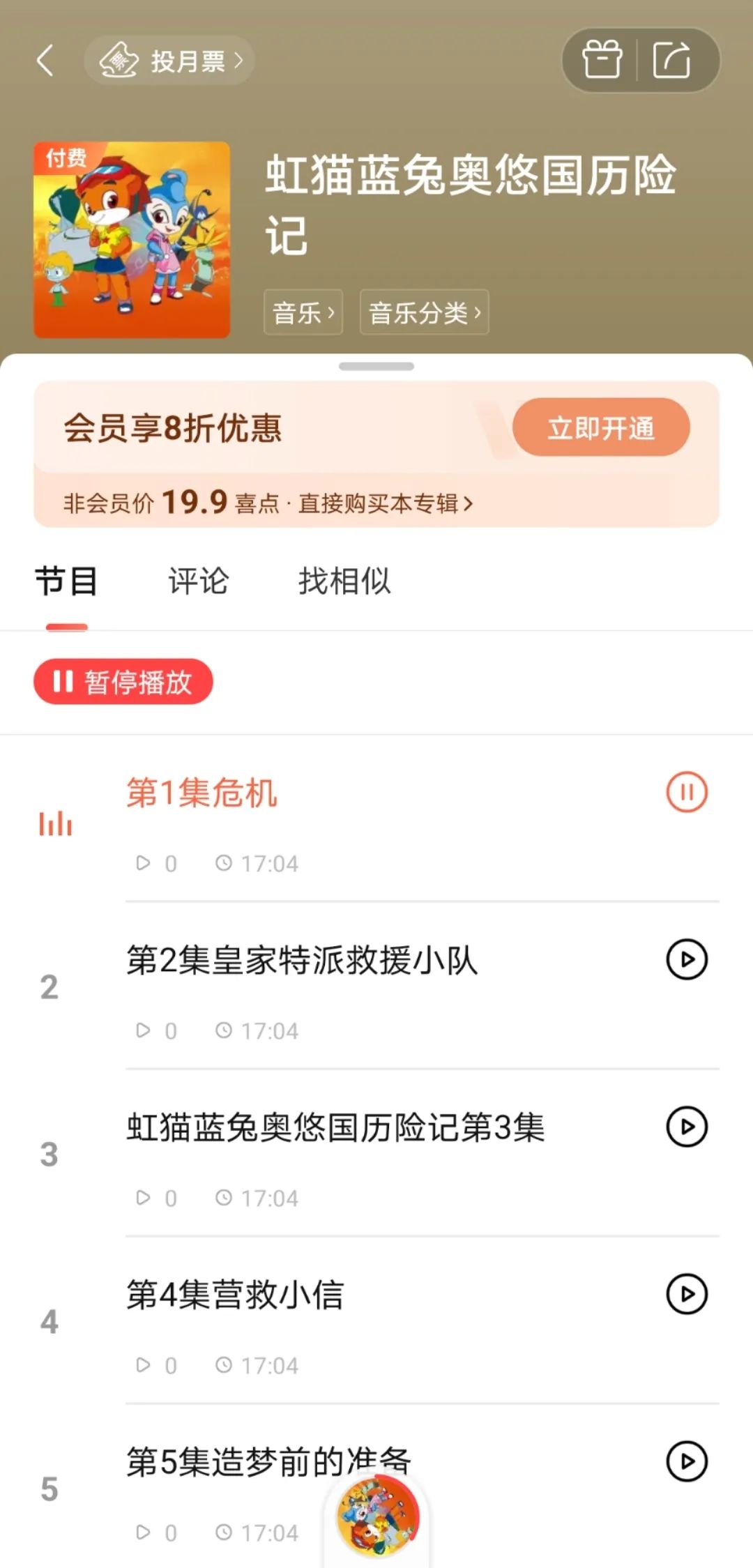Open the 投月票 monthly ticket chip

tap(169, 61)
